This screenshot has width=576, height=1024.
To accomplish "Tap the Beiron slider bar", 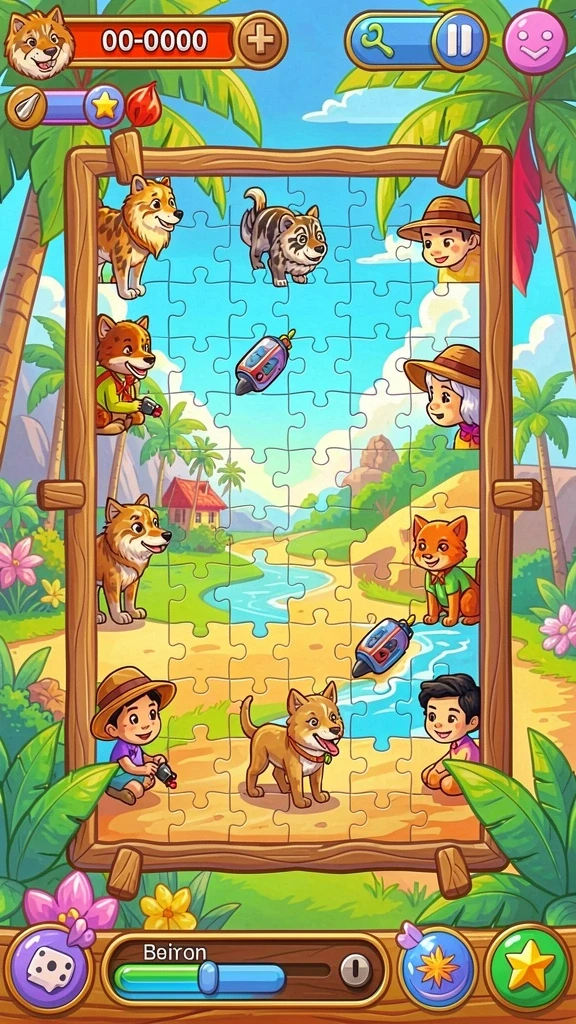I will coord(199,979).
